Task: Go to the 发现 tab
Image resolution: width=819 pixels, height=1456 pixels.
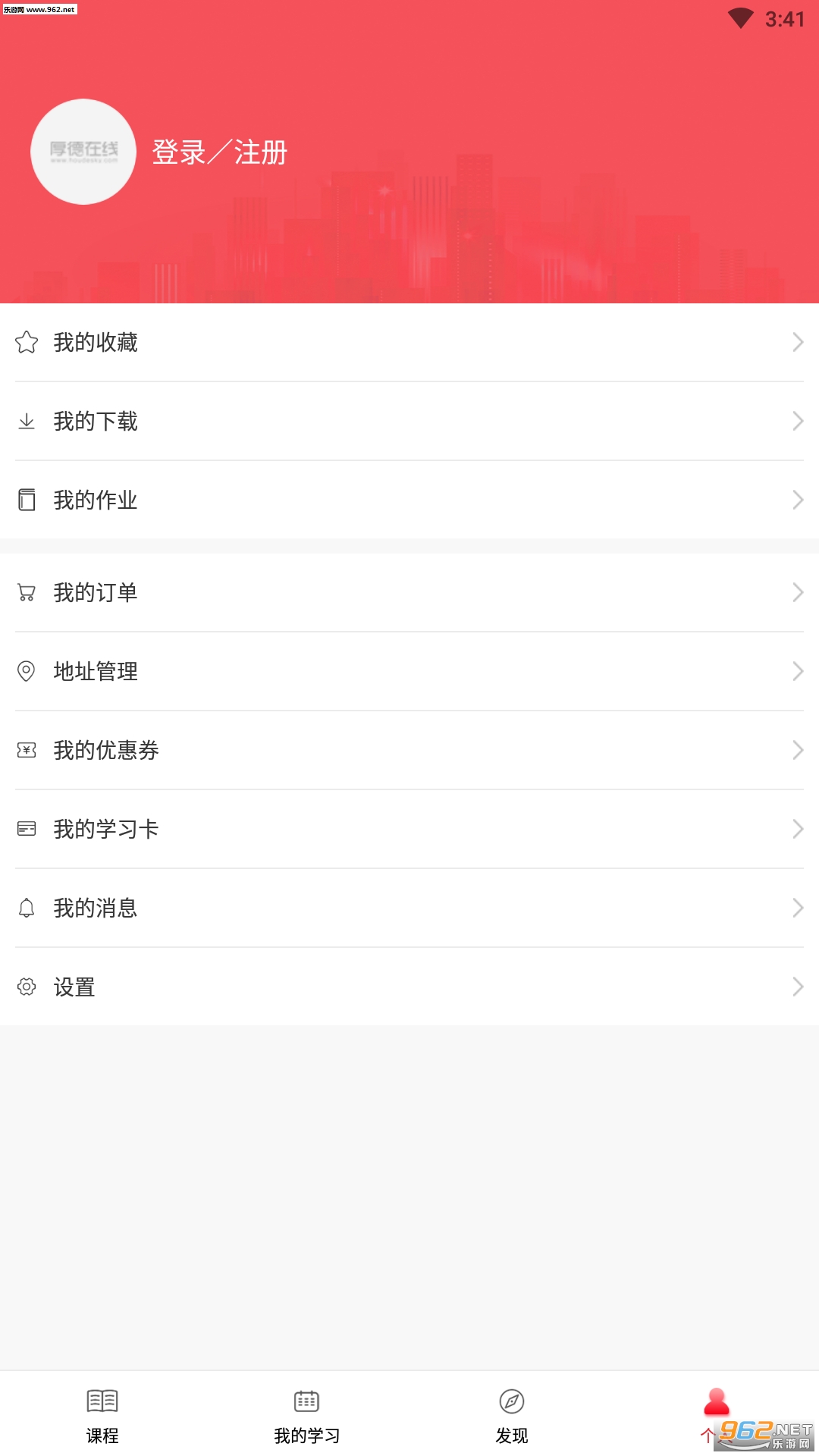Action: click(512, 1415)
